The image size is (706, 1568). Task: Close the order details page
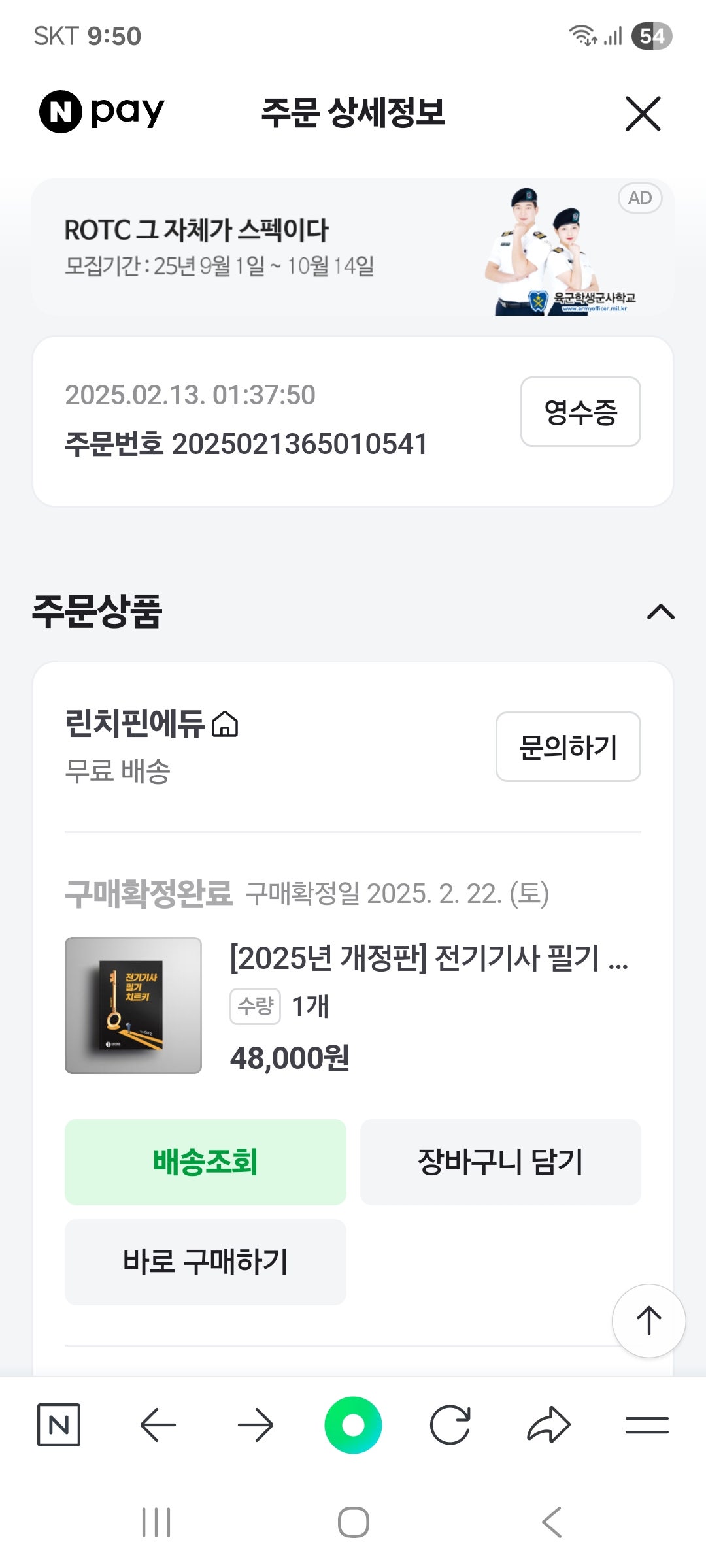tap(643, 114)
